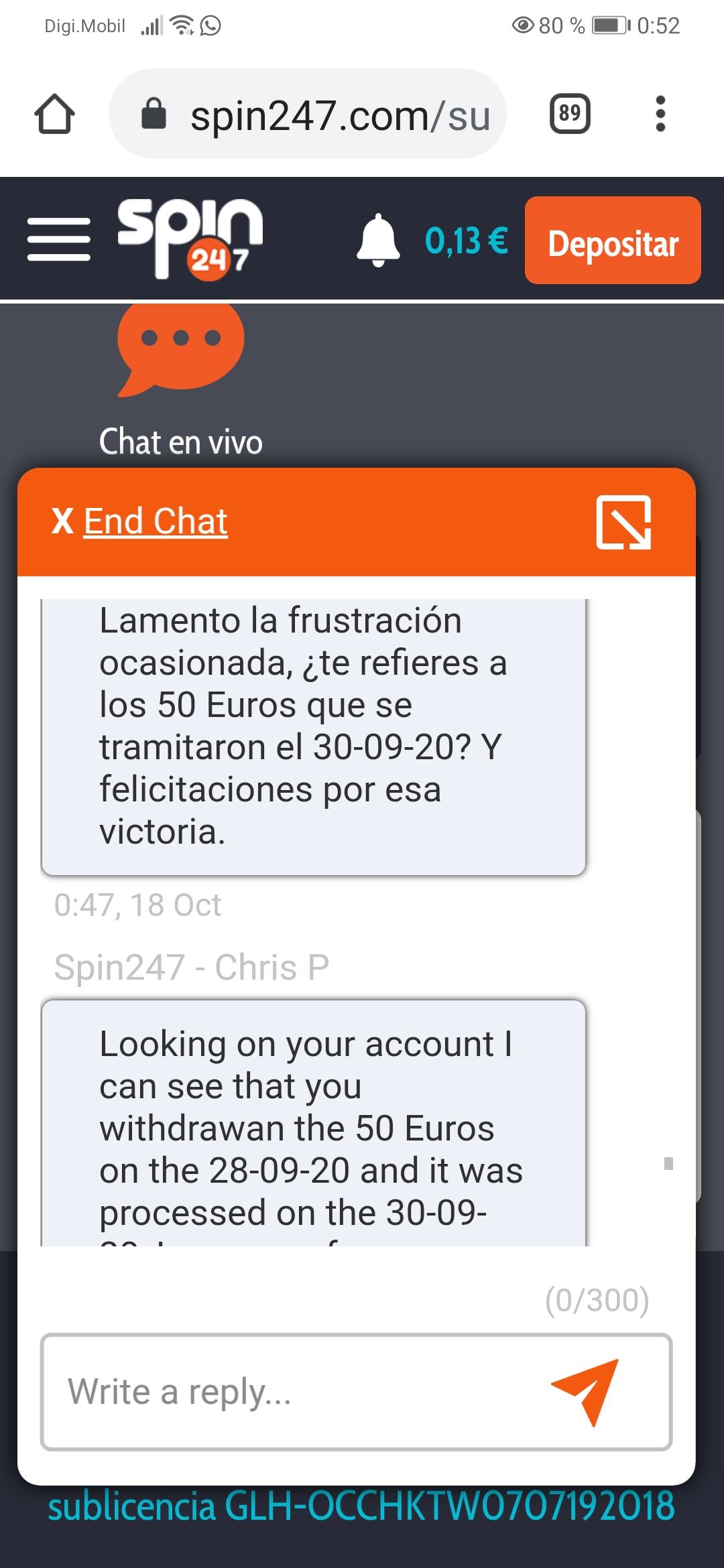Focus the Write a reply field
Image resolution: width=724 pixels, height=1568 pixels.
pos(295,1392)
